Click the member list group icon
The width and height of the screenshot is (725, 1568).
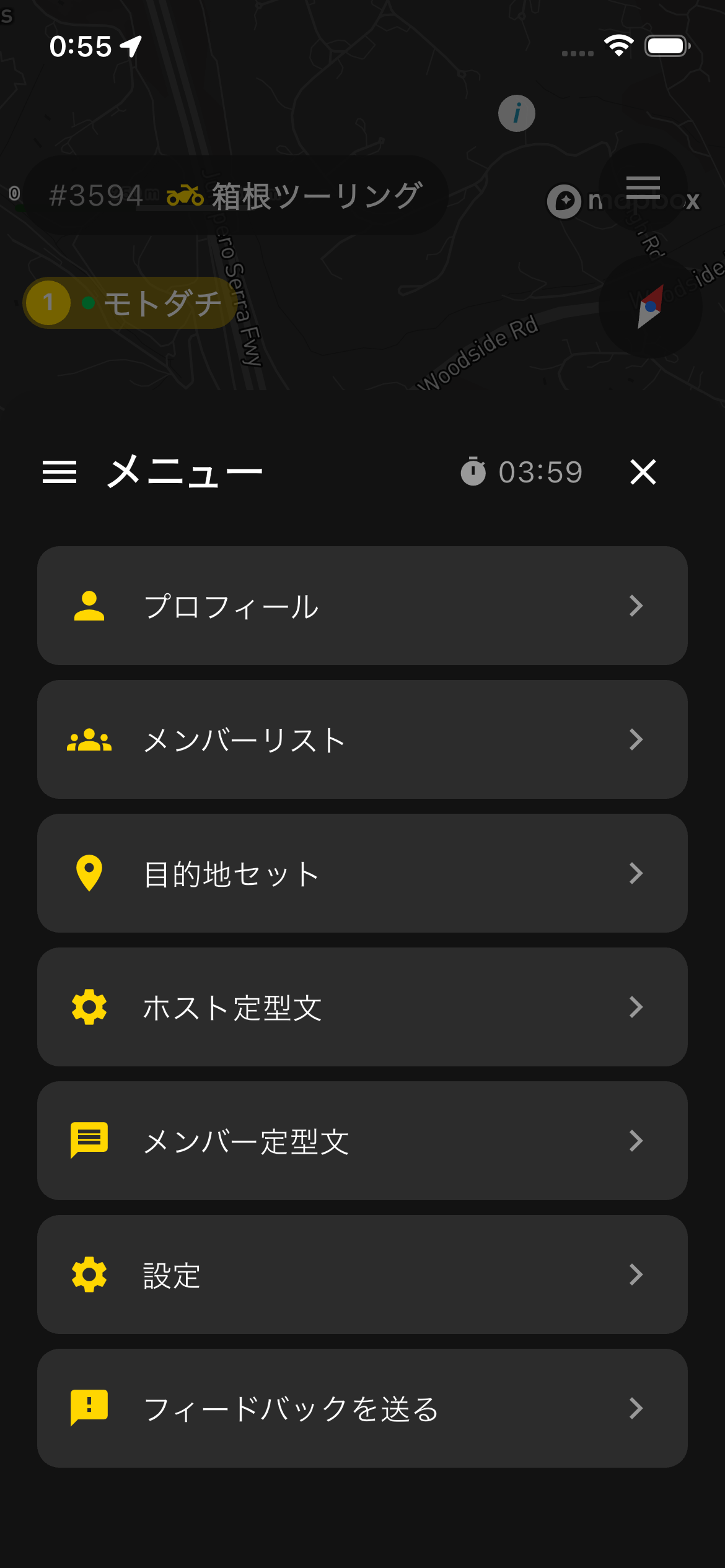(89, 739)
